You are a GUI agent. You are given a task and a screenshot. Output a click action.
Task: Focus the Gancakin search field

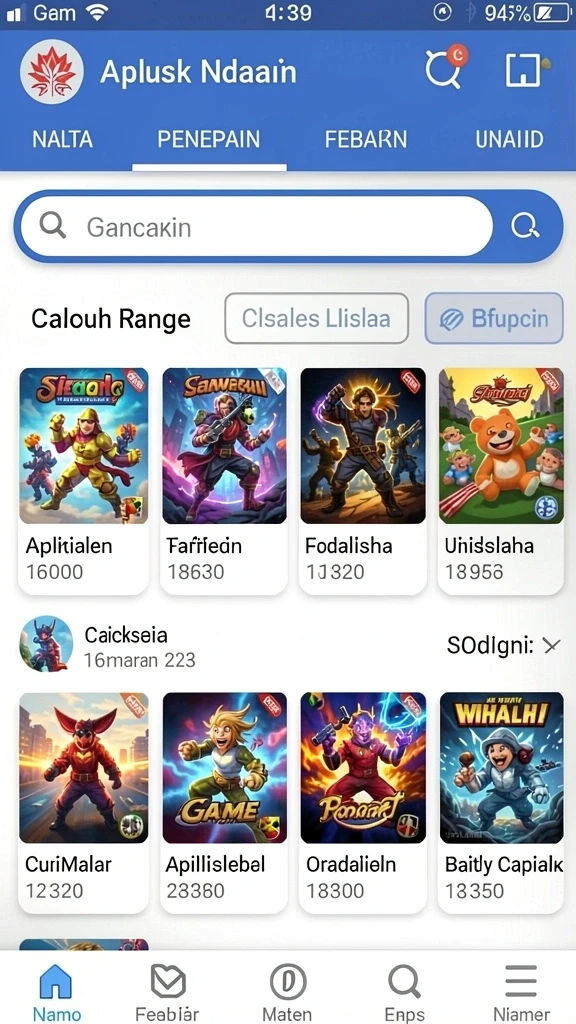tap(256, 227)
